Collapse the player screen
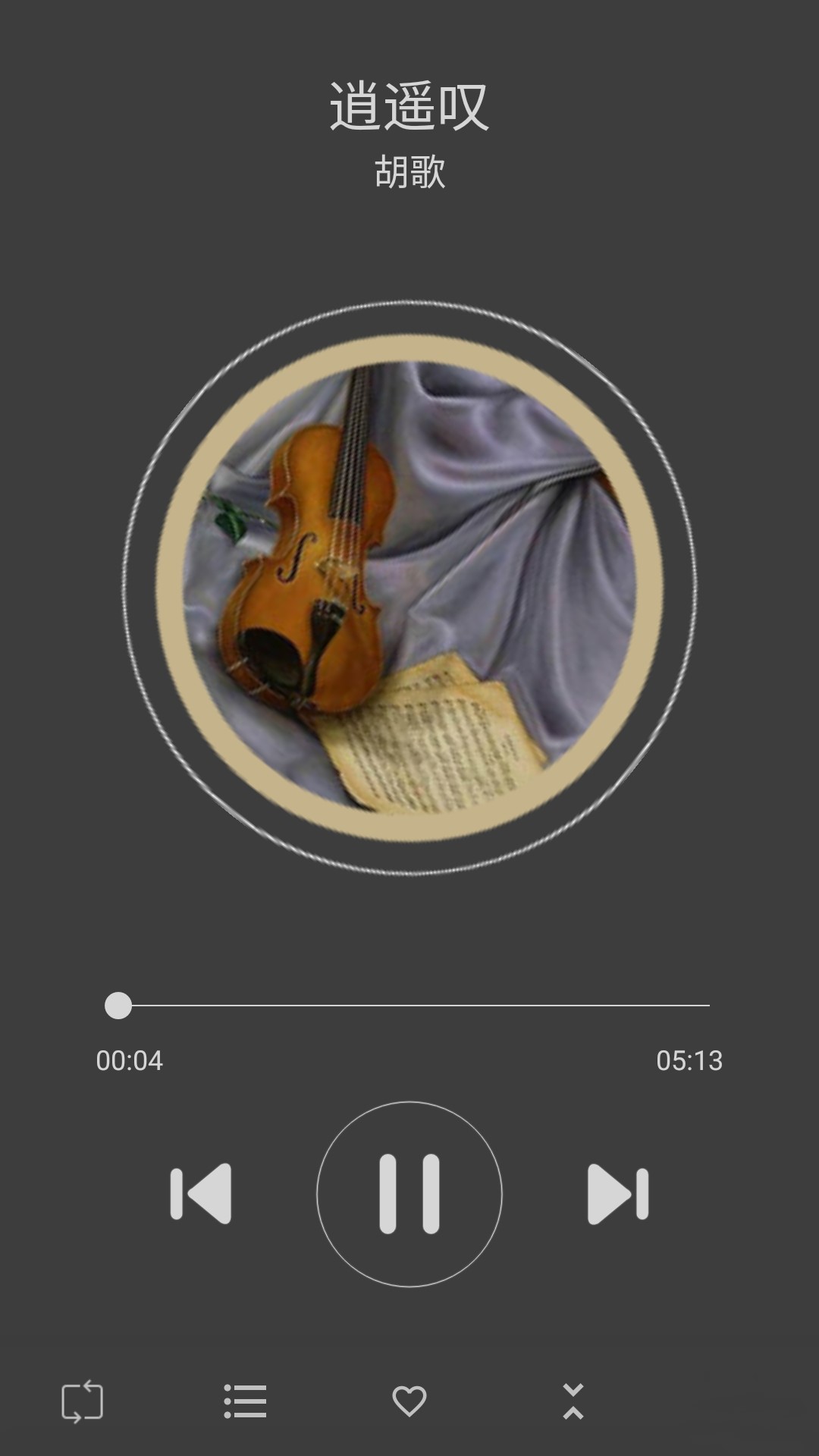 coord(573,1401)
